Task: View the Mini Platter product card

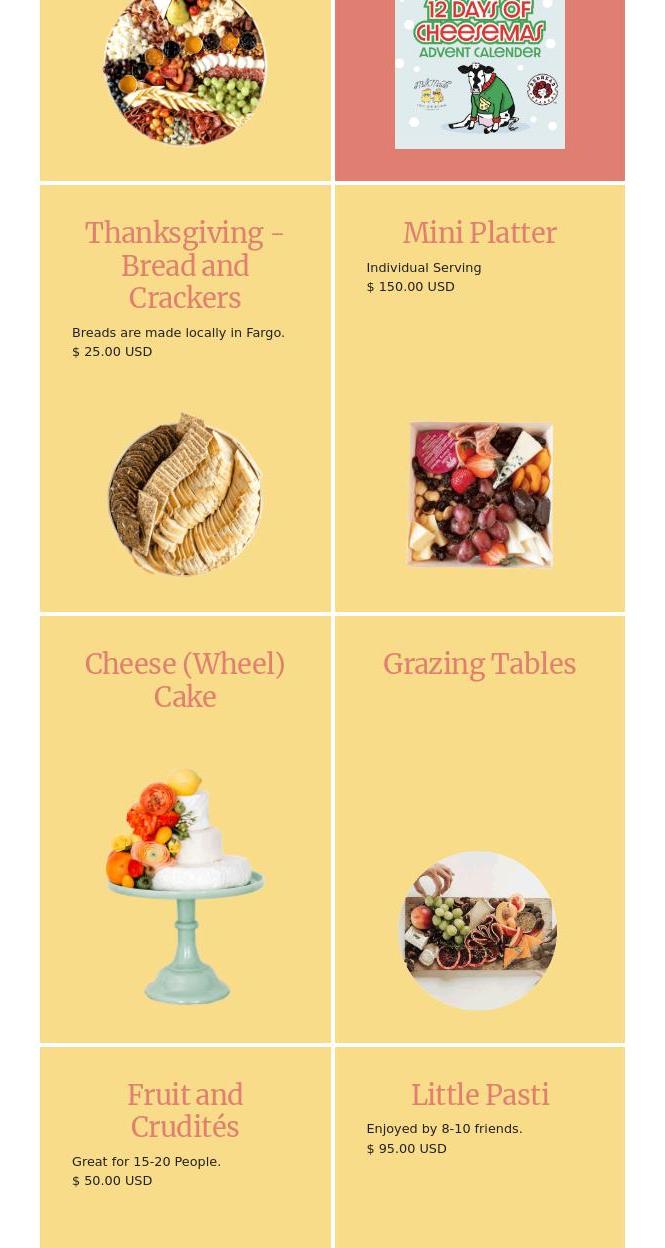Action: (480, 398)
